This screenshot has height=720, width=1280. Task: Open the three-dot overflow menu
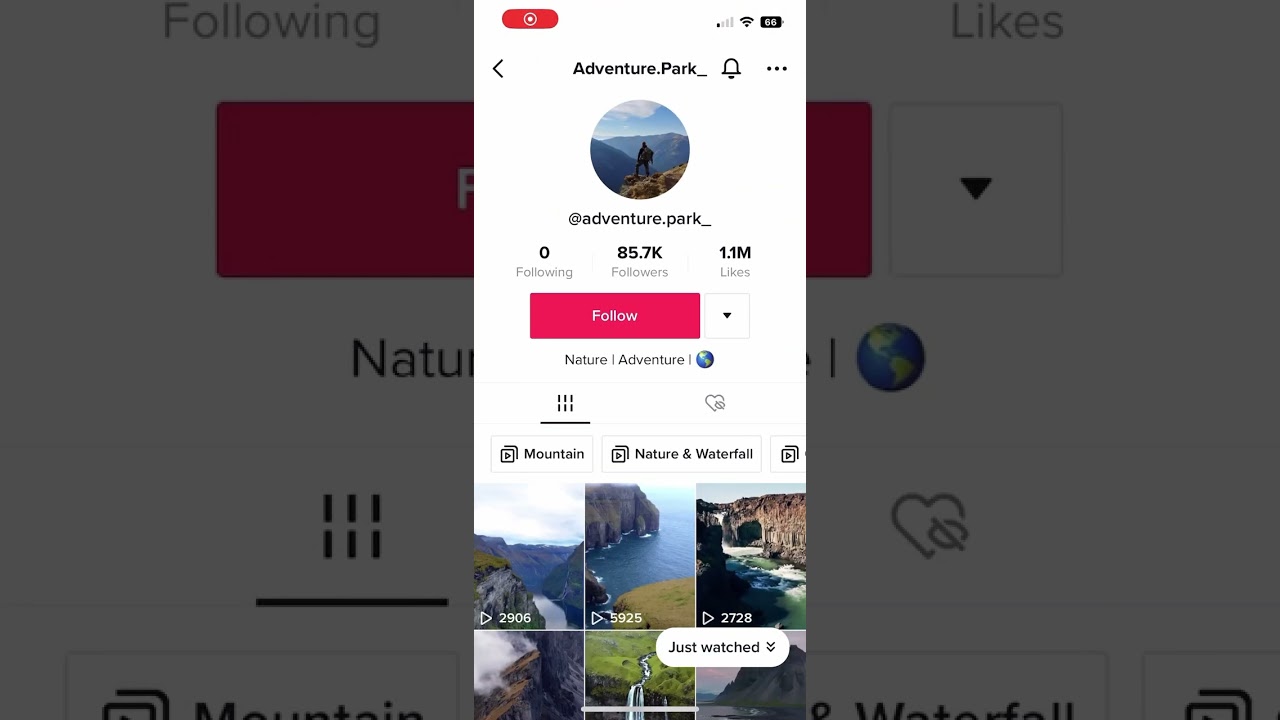(x=776, y=68)
